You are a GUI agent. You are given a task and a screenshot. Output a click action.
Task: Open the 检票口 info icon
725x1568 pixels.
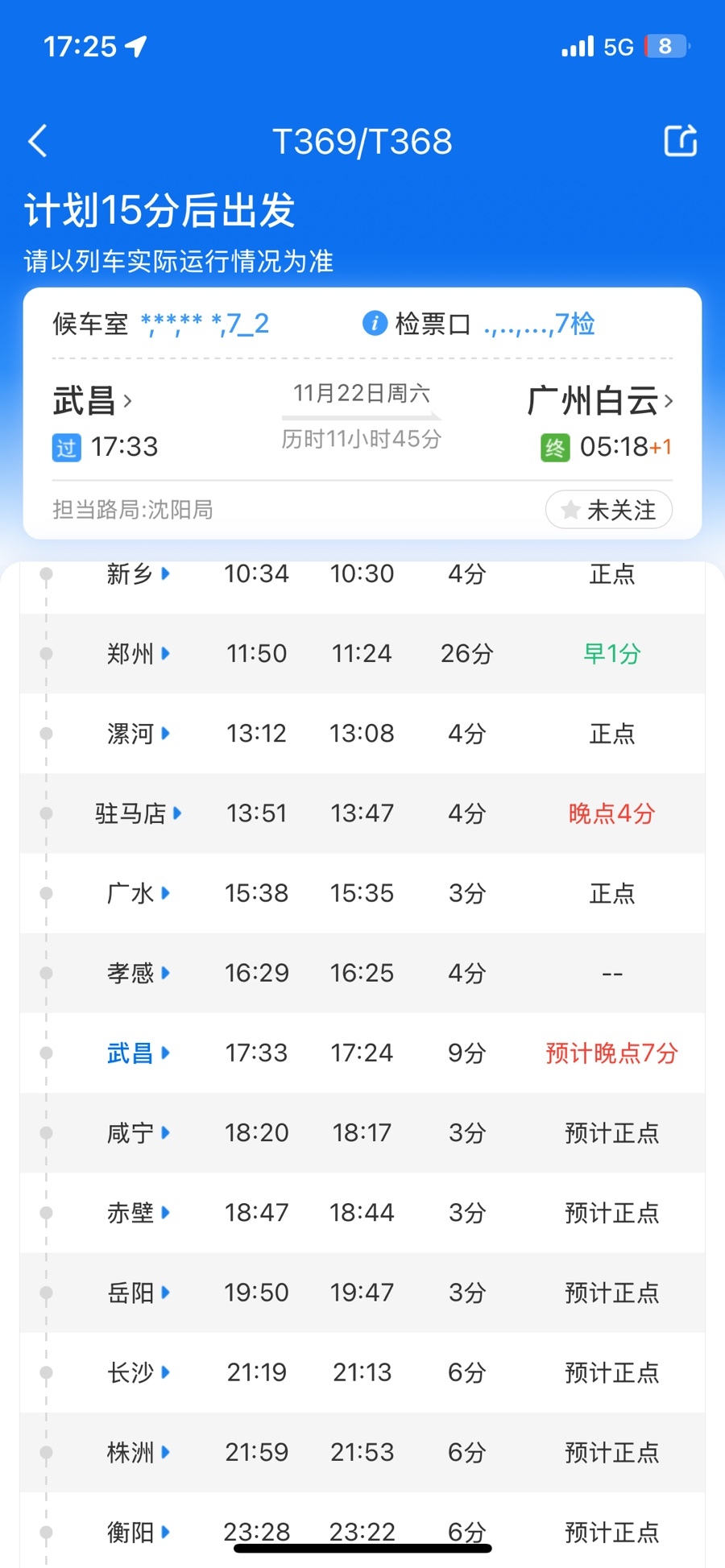pyautogui.click(x=375, y=324)
